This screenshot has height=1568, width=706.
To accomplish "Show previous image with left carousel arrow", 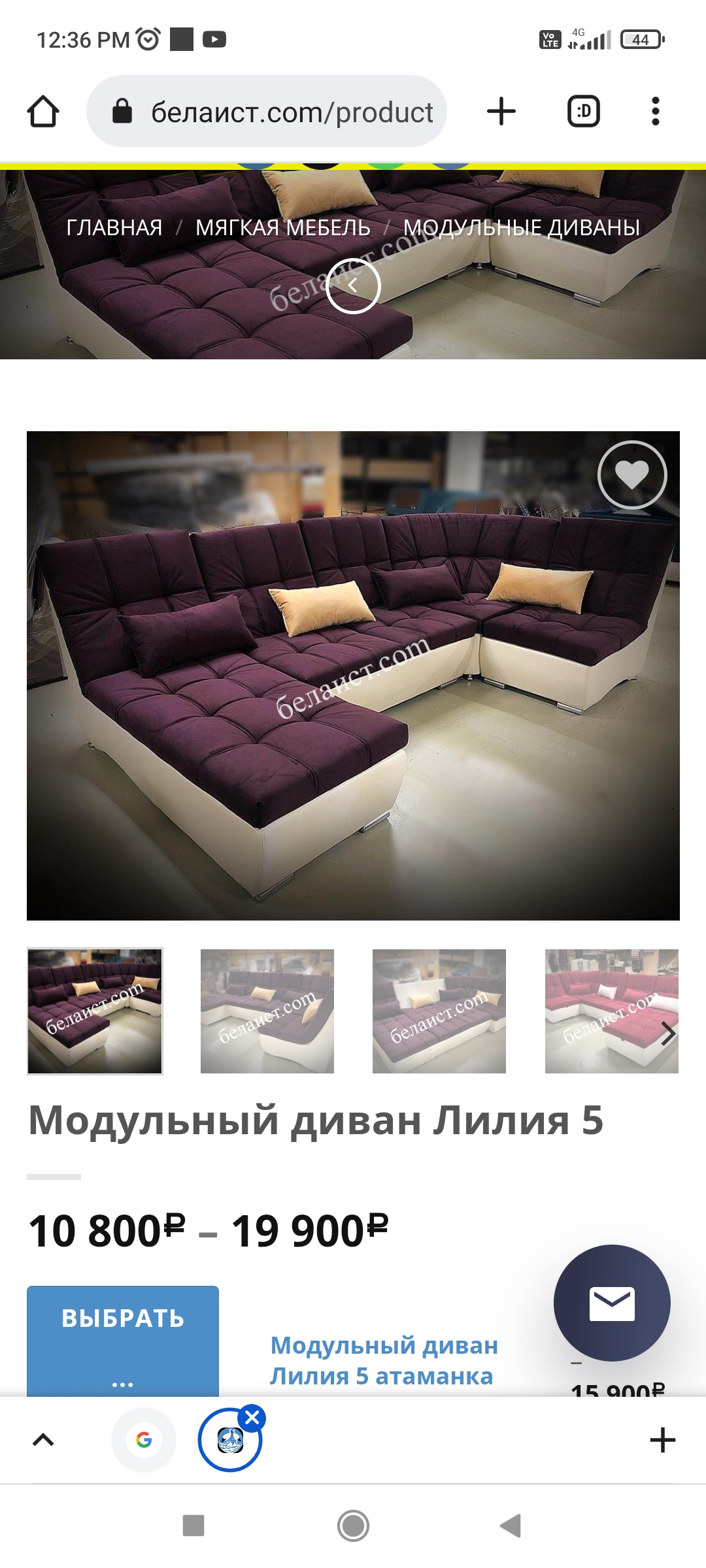I will tap(354, 286).
